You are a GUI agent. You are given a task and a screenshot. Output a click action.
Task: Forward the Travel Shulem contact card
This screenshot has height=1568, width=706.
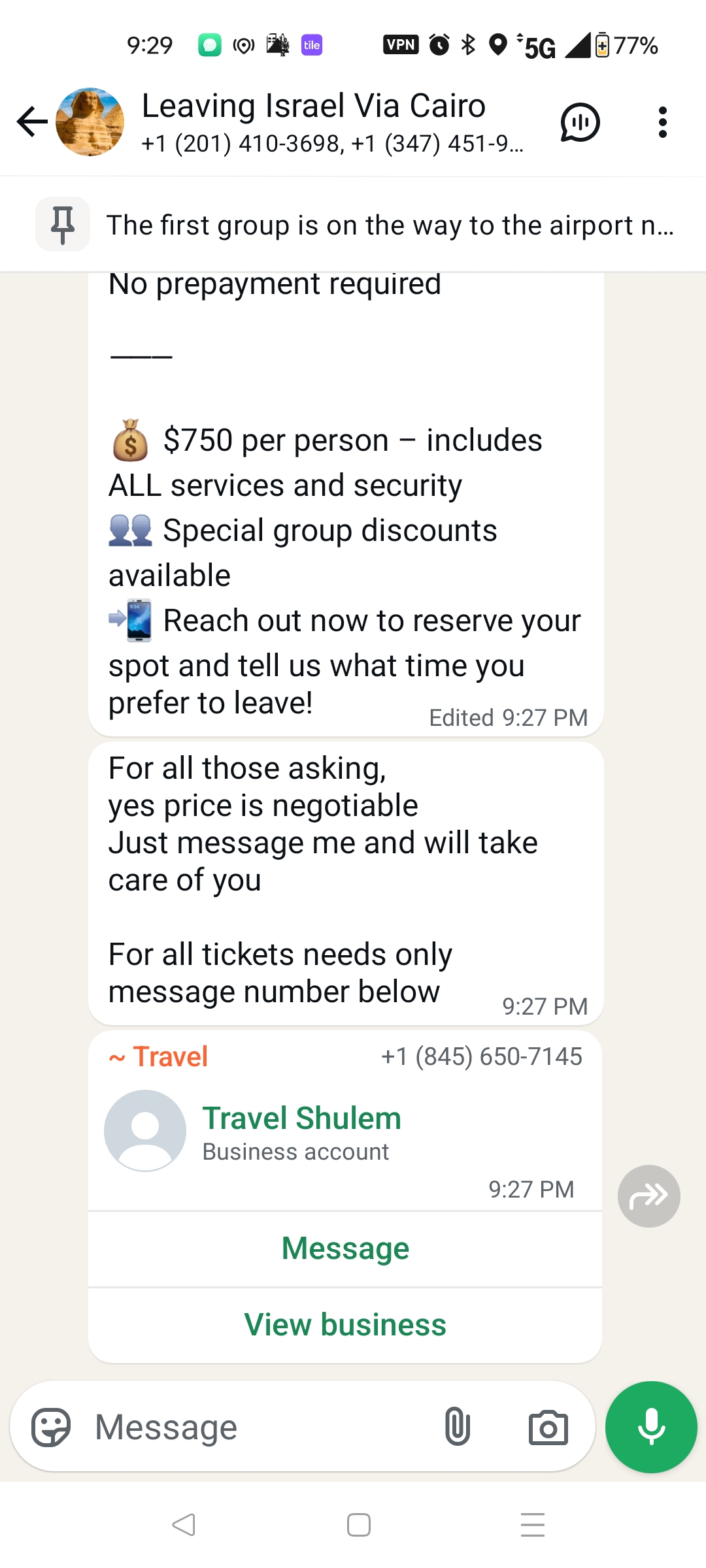click(x=648, y=1196)
